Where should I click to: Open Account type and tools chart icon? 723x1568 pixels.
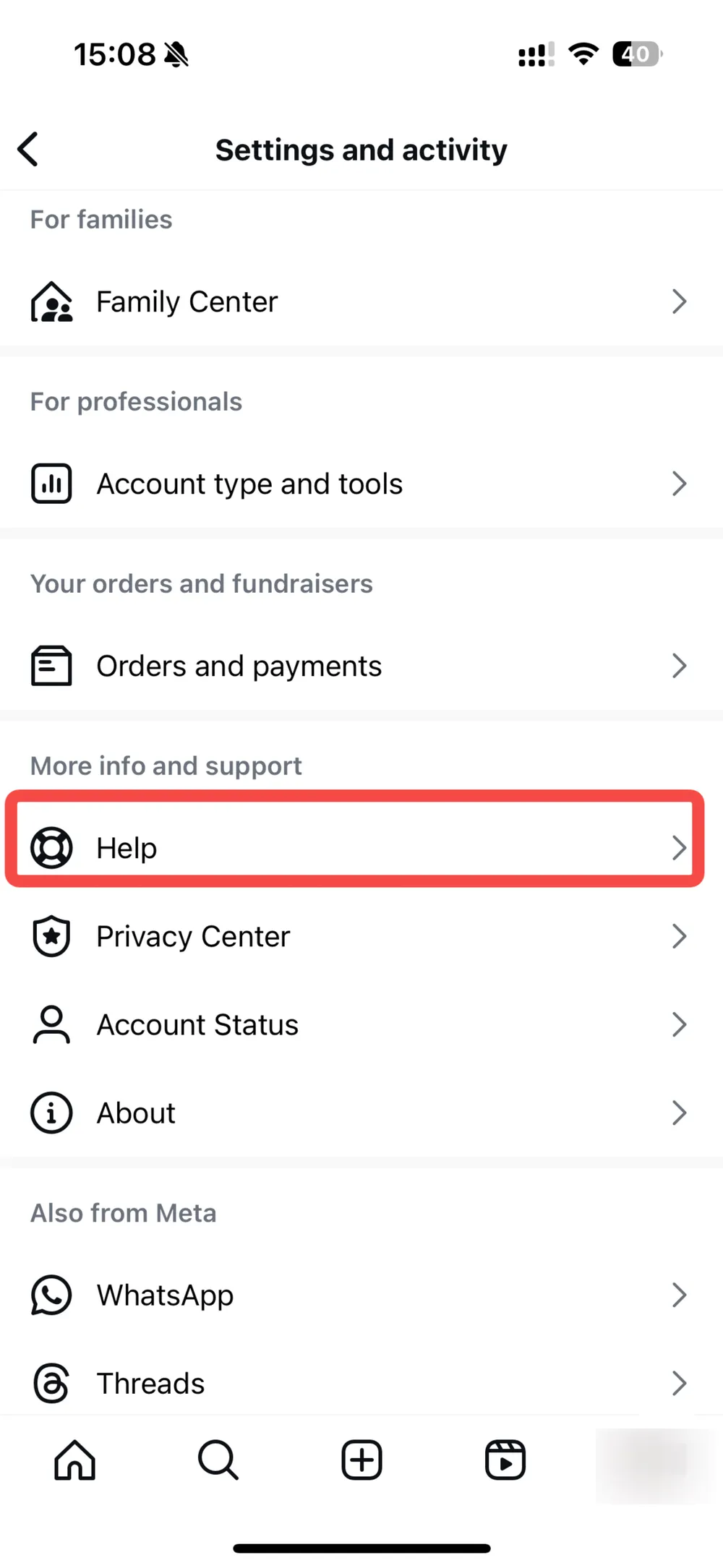pos(51,483)
